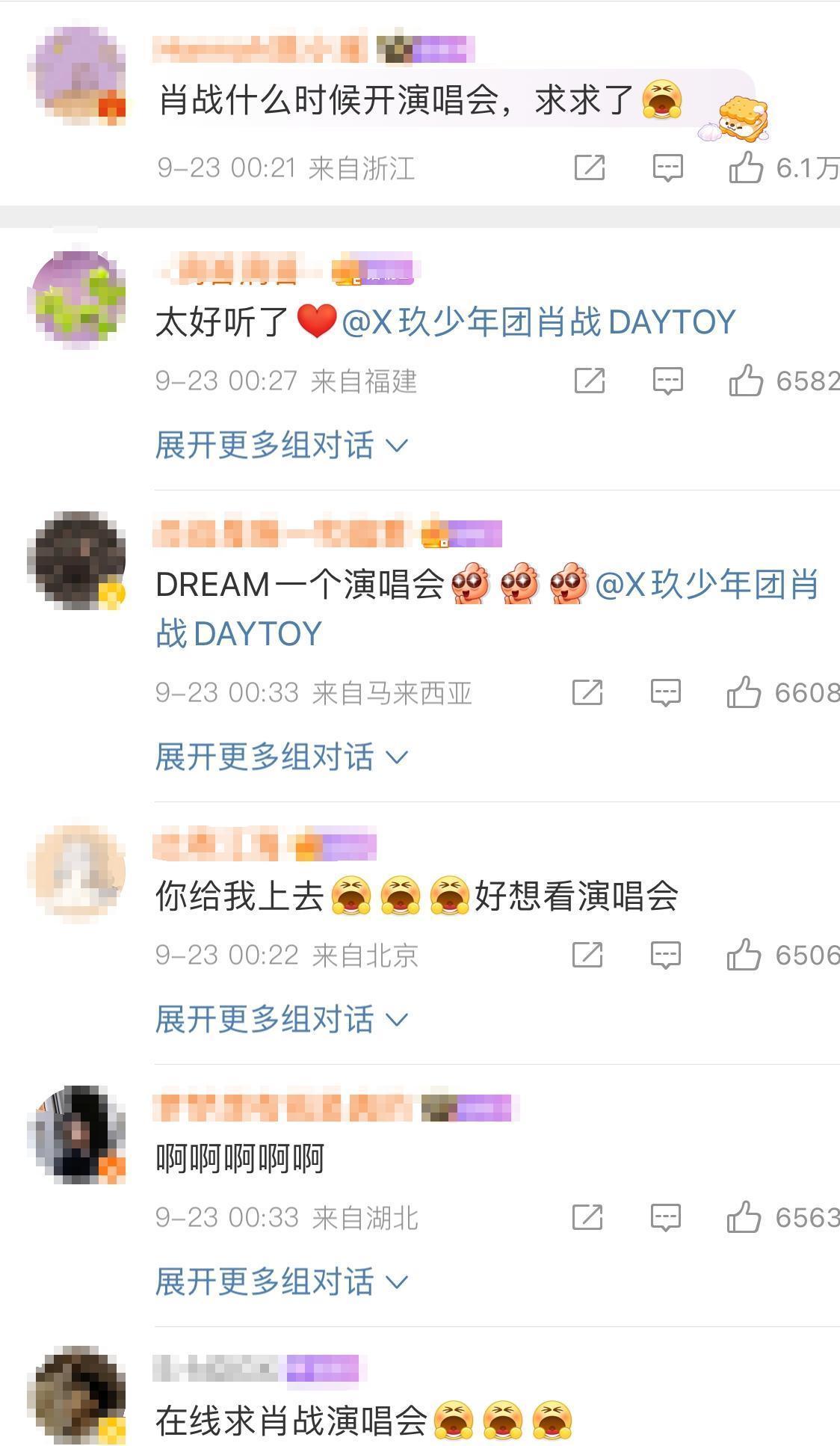Screen dimensions: 840x1446
Task: Like the 啊啊啊啊啊 comment
Action: click(x=744, y=1217)
